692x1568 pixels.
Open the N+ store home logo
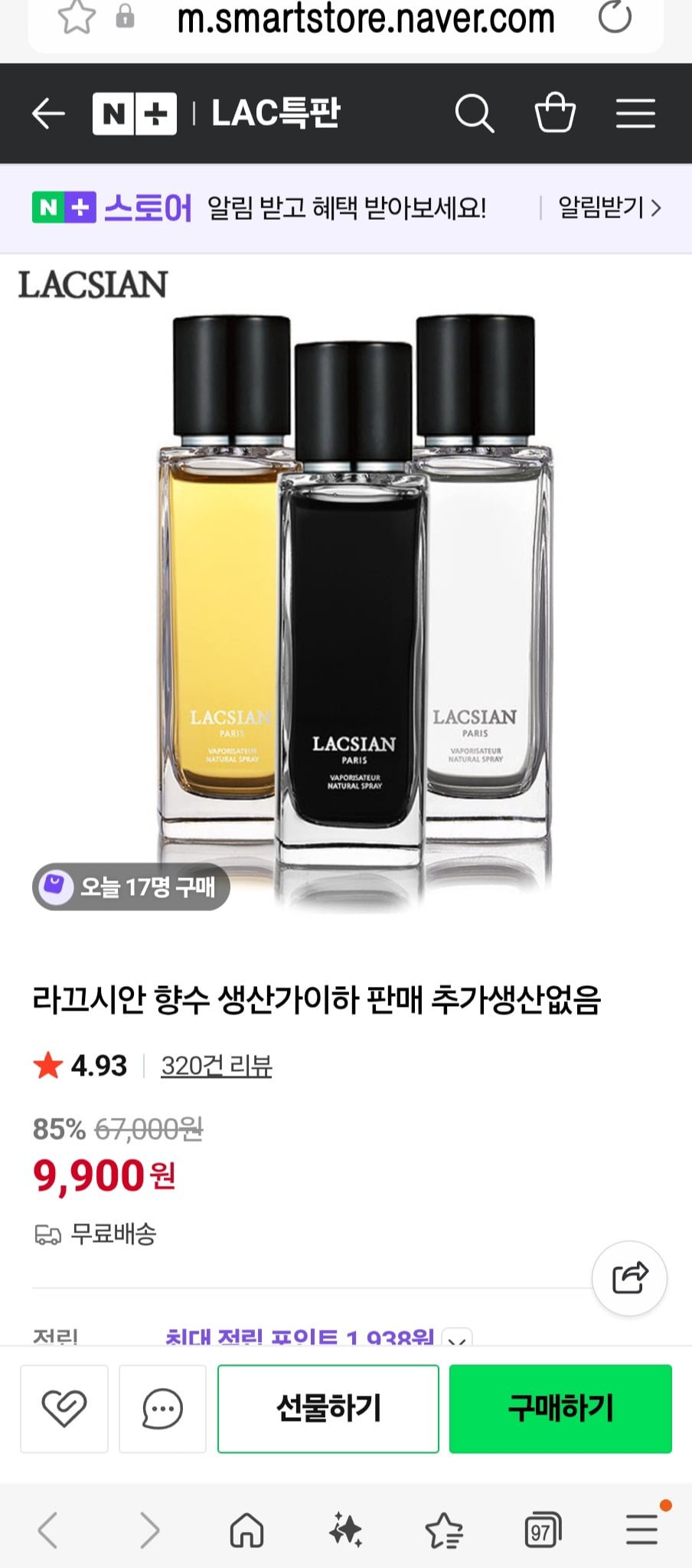(x=135, y=114)
